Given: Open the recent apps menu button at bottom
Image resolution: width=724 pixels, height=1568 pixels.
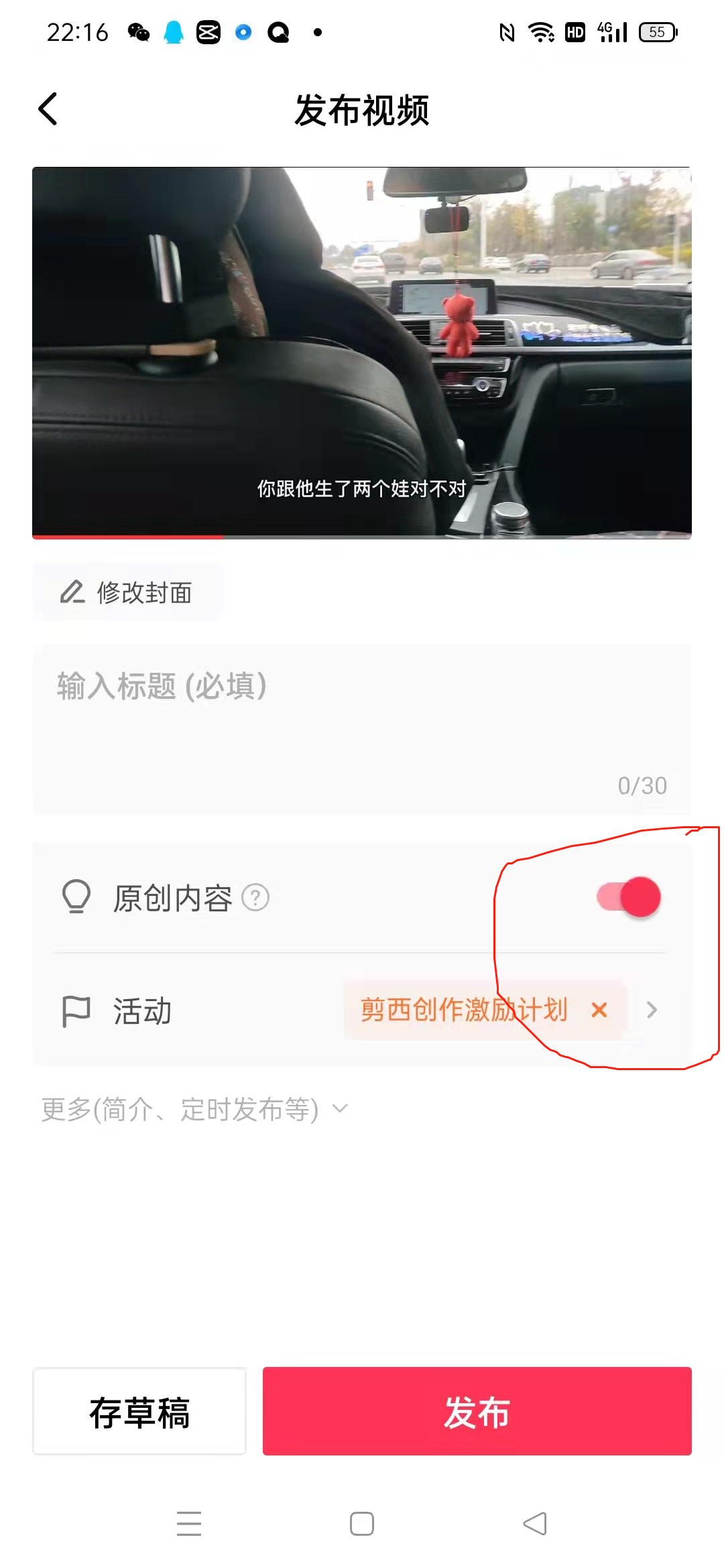Looking at the screenshot, I should pyautogui.click(x=189, y=1524).
